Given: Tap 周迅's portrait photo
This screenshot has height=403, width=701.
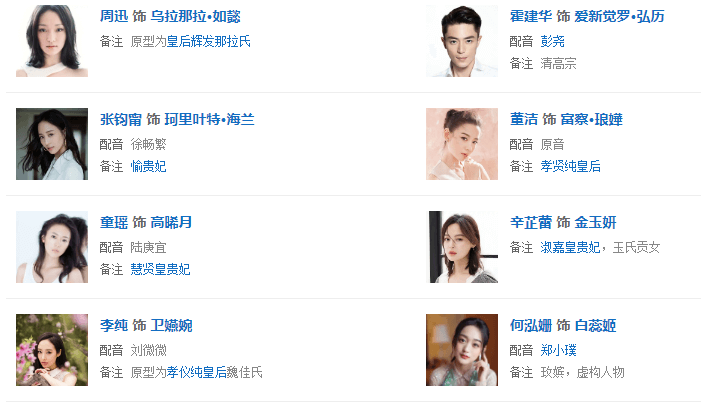Looking at the screenshot, I should pyautogui.click(x=52, y=40).
